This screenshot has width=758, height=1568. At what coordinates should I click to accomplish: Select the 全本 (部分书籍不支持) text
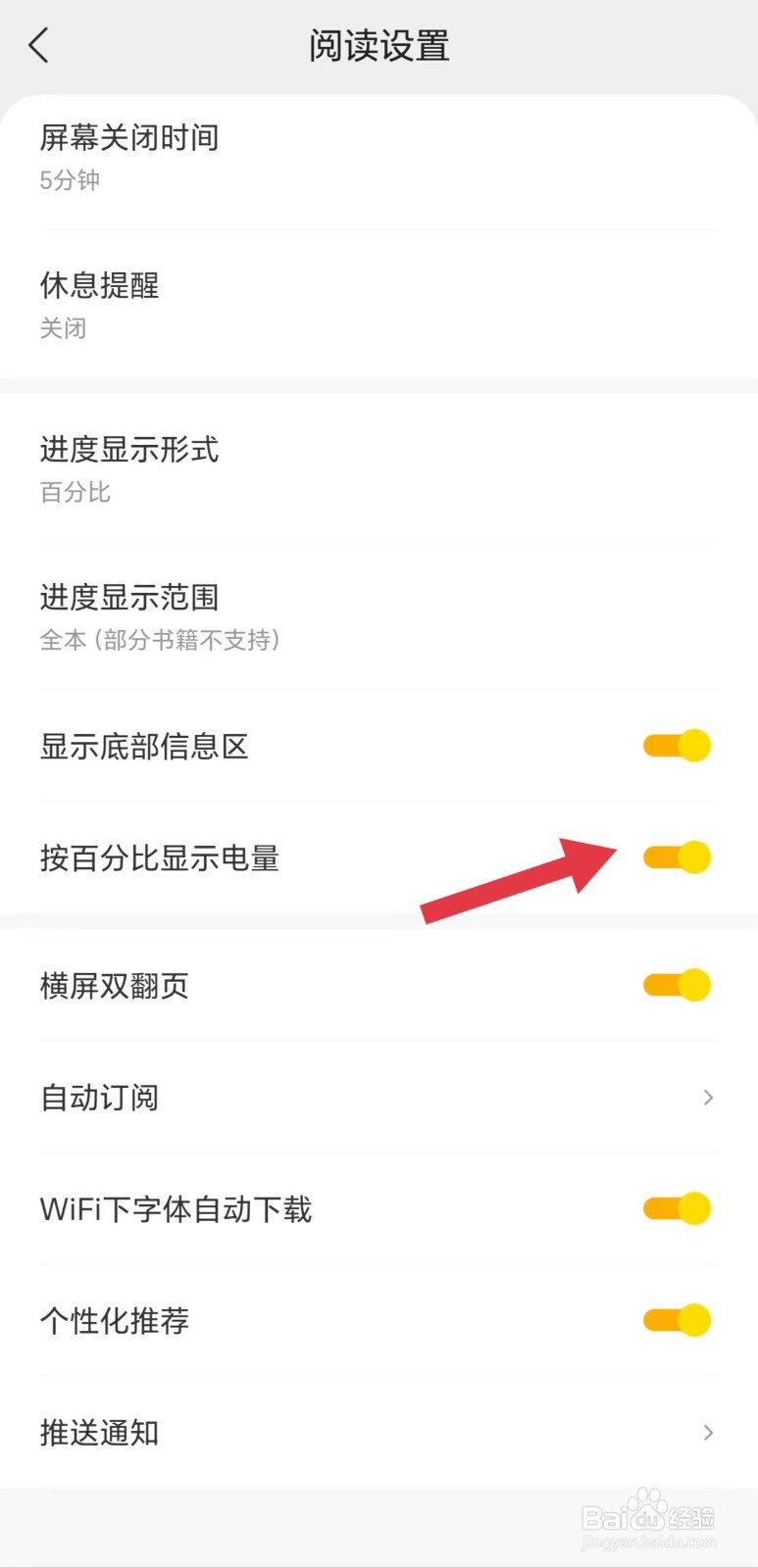[x=160, y=639]
